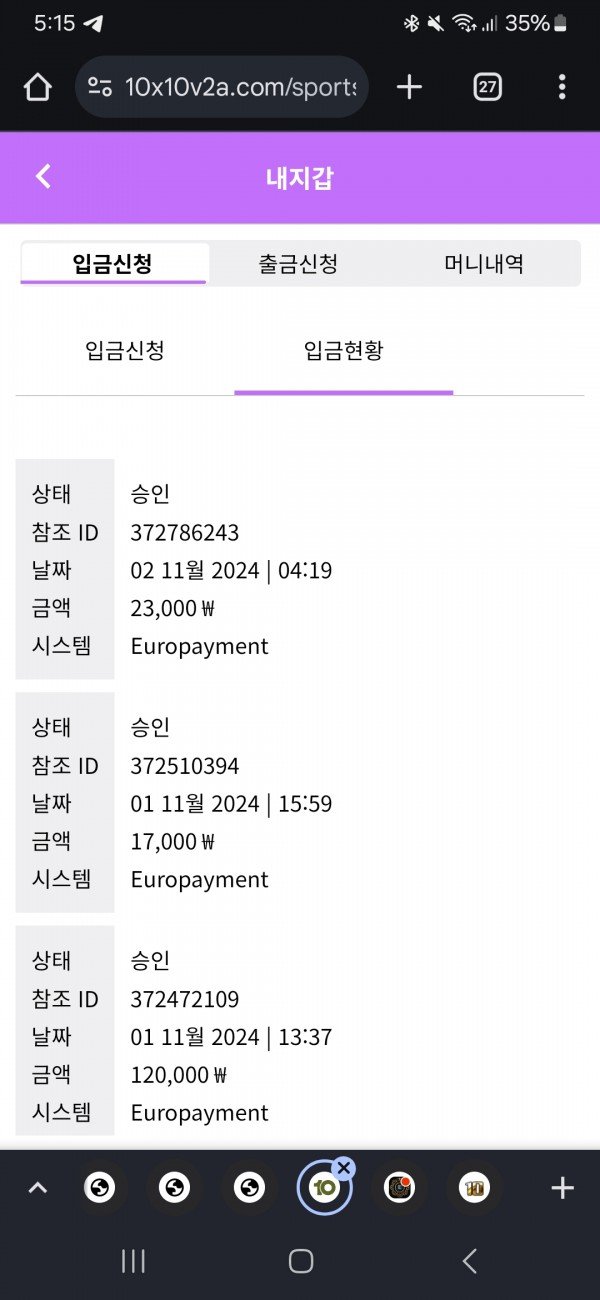Open the tab switcher showing 27 tabs

click(x=487, y=87)
